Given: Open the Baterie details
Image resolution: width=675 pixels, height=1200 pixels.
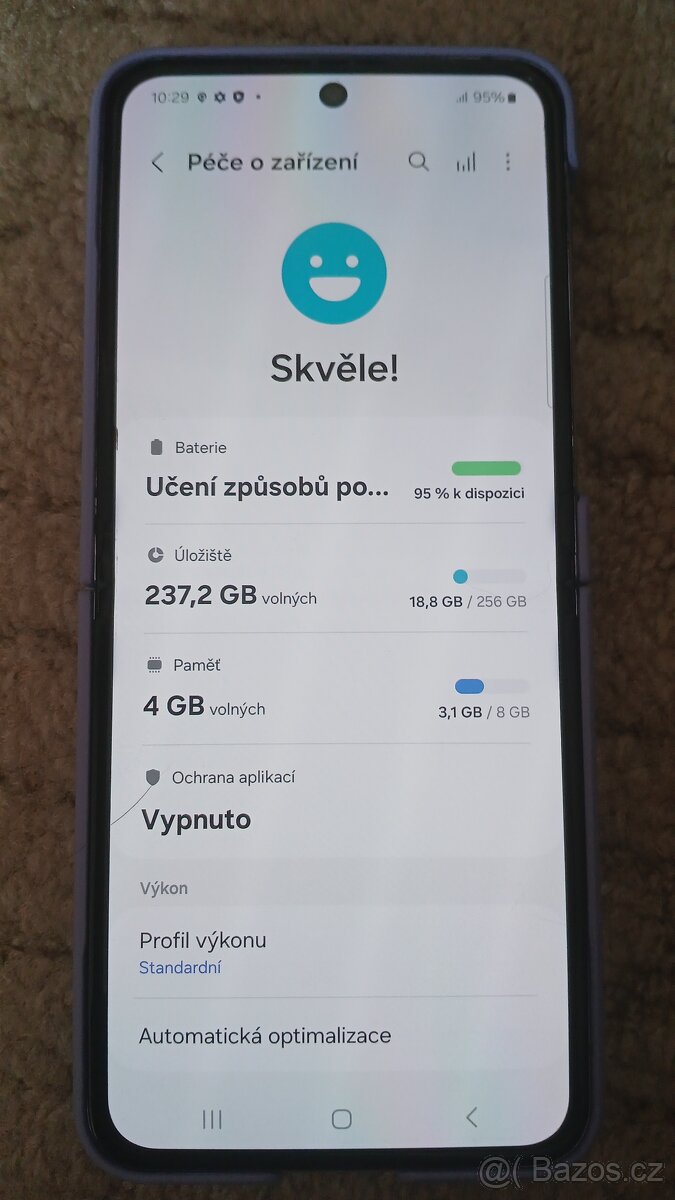Looking at the screenshot, I should tap(335, 470).
